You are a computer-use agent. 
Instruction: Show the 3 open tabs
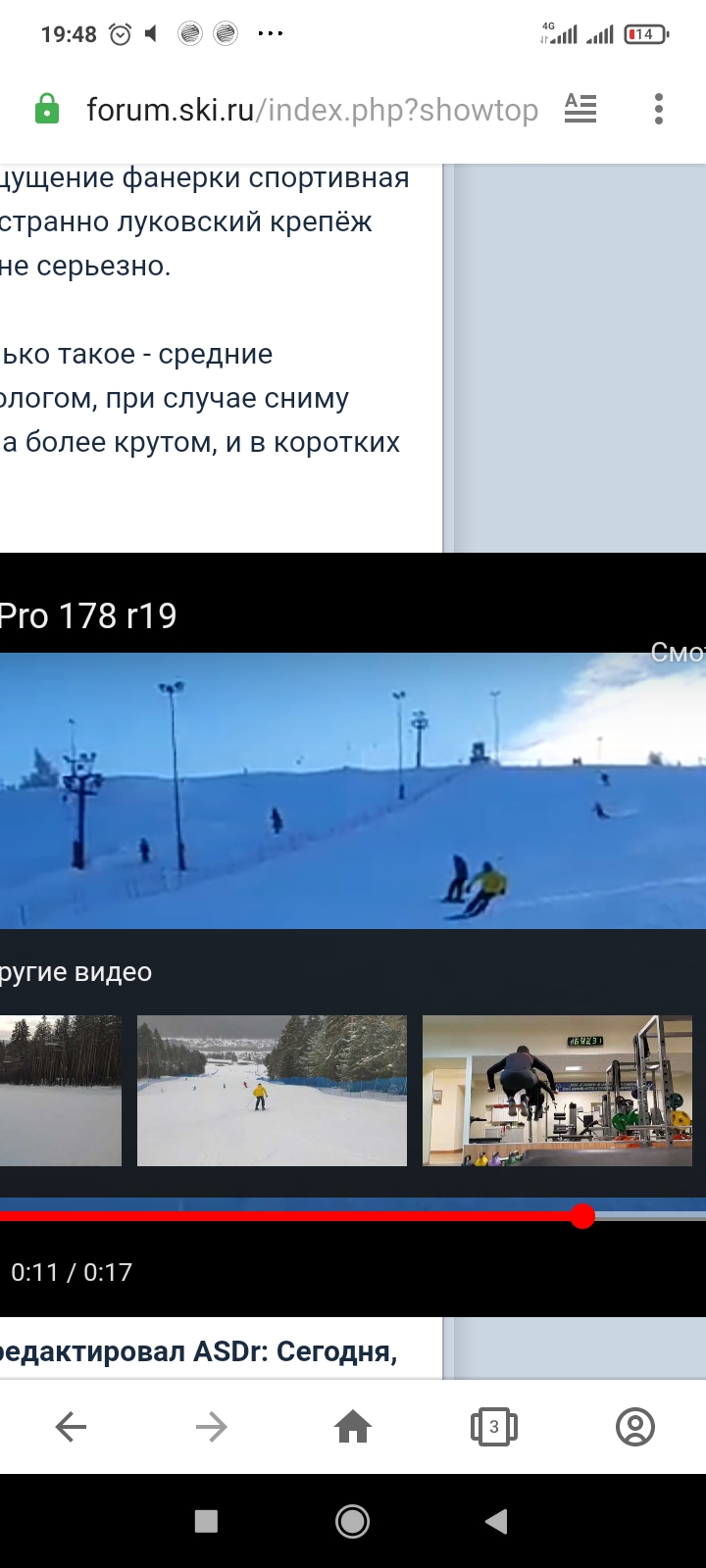pos(494,1427)
